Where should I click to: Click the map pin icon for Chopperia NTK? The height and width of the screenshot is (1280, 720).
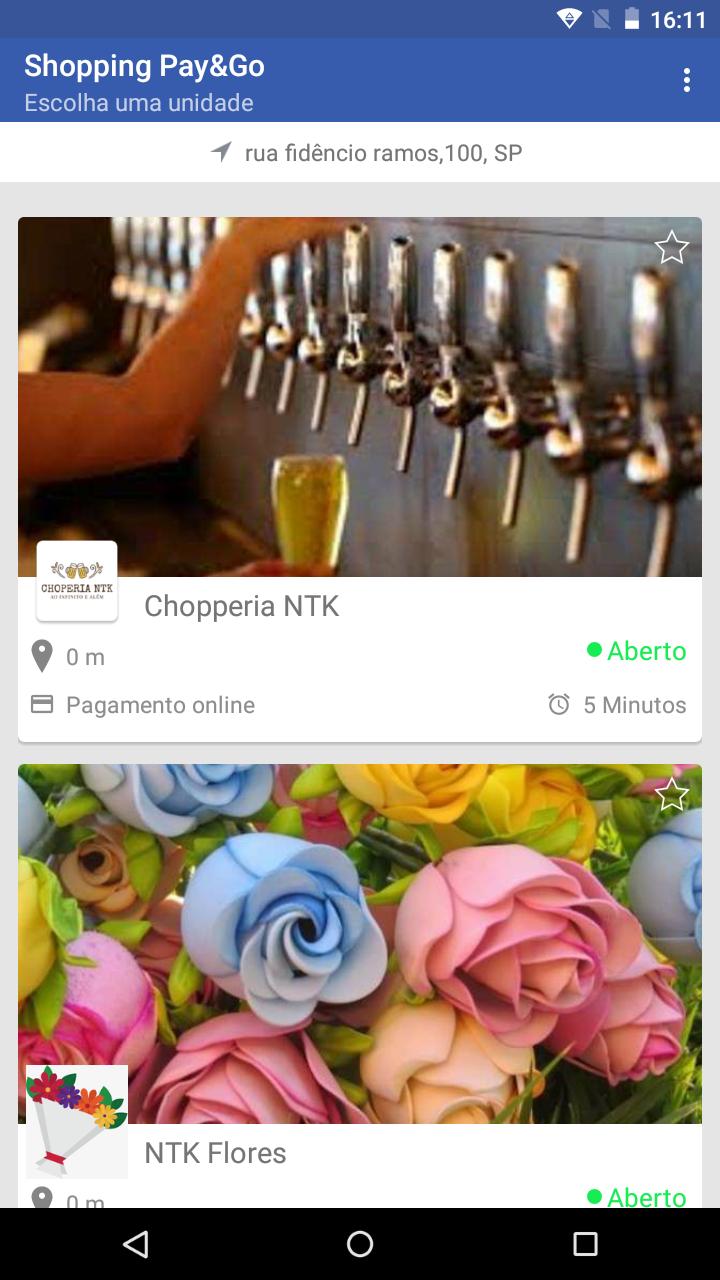tap(41, 655)
